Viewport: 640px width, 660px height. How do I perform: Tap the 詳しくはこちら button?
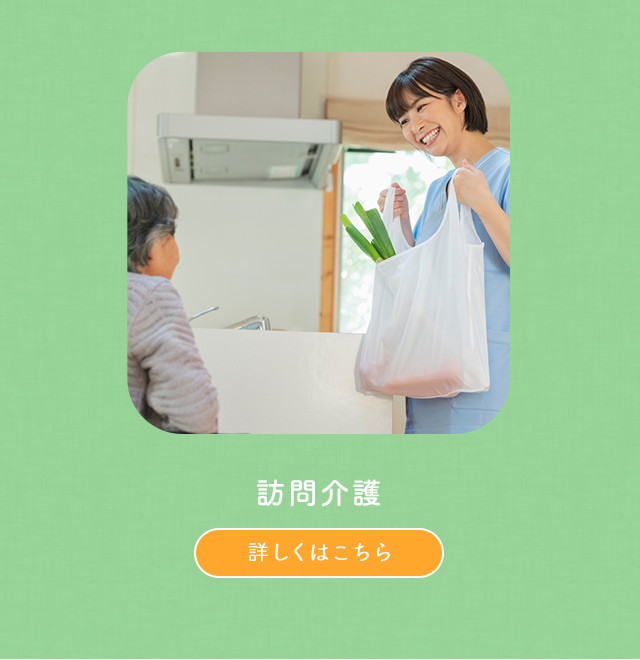(318, 553)
